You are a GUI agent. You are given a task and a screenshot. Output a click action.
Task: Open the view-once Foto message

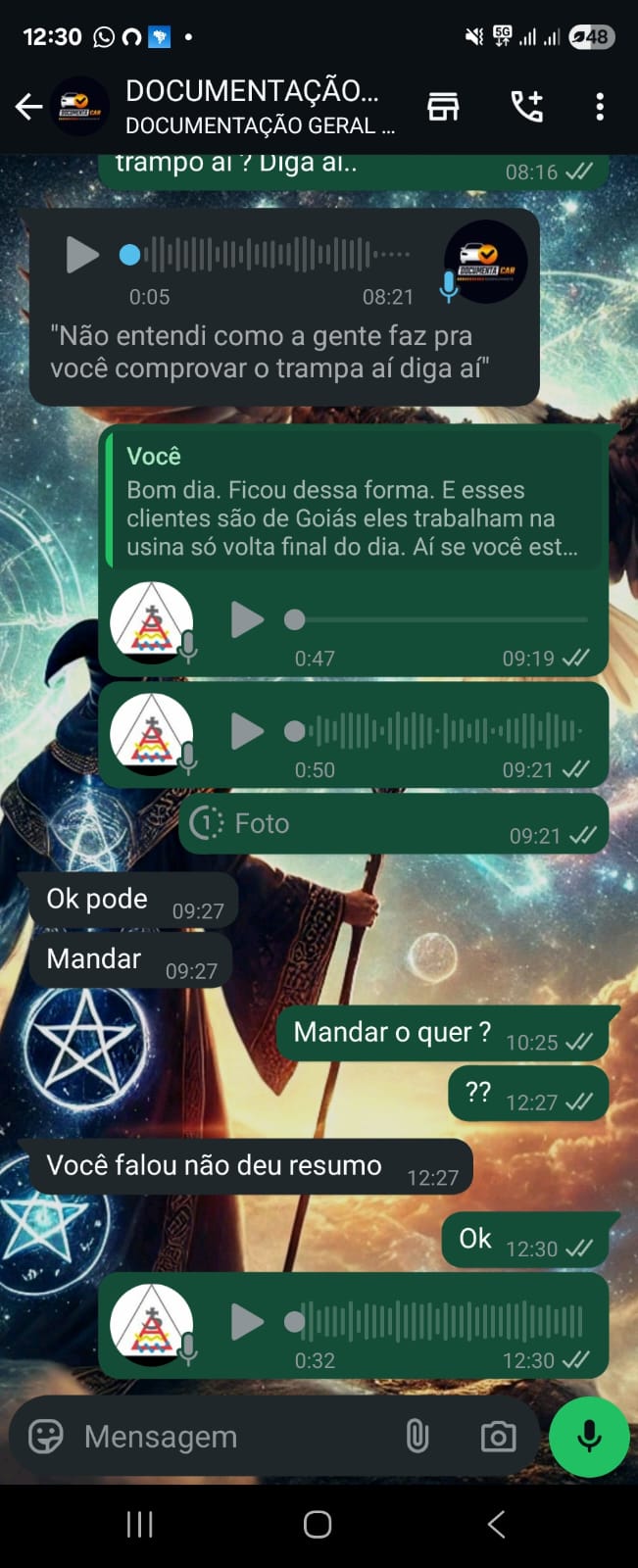pyautogui.click(x=261, y=823)
